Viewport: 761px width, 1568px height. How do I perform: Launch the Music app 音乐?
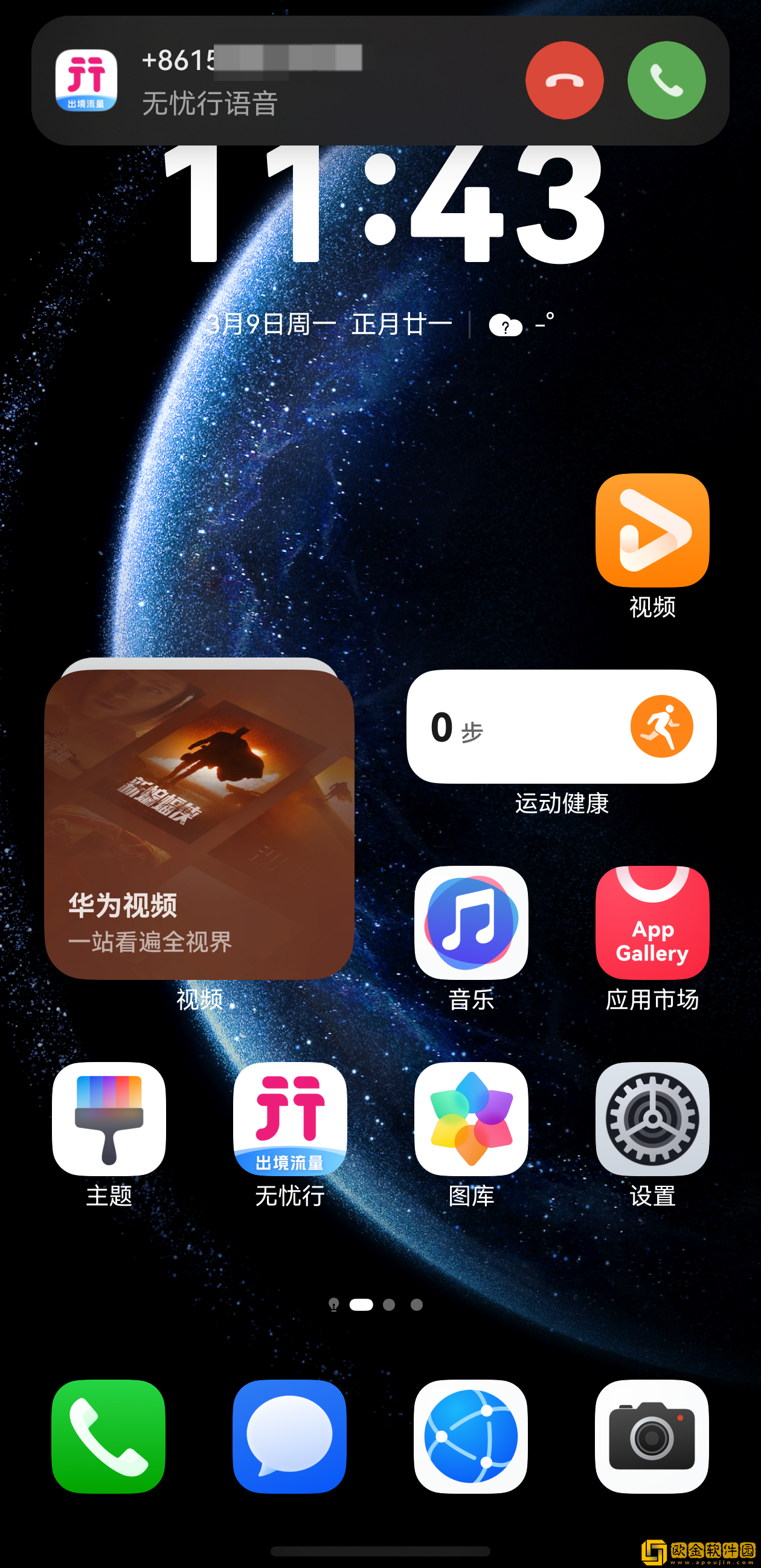472,923
